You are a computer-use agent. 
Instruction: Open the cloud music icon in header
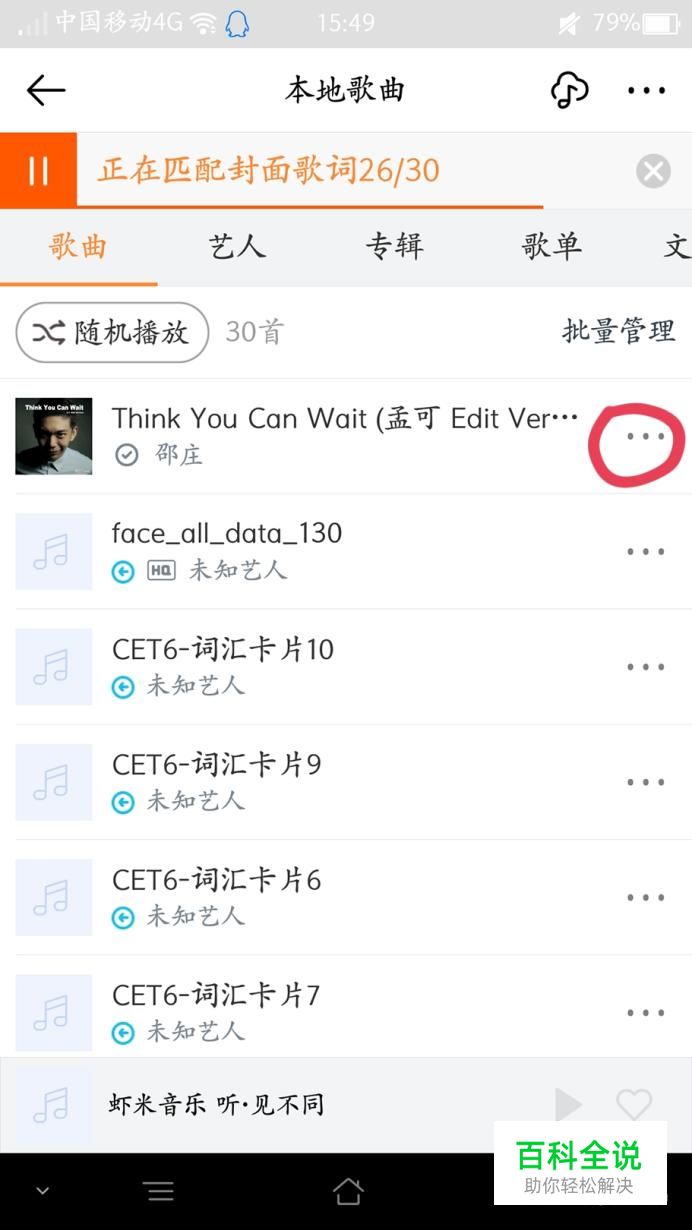click(x=569, y=91)
